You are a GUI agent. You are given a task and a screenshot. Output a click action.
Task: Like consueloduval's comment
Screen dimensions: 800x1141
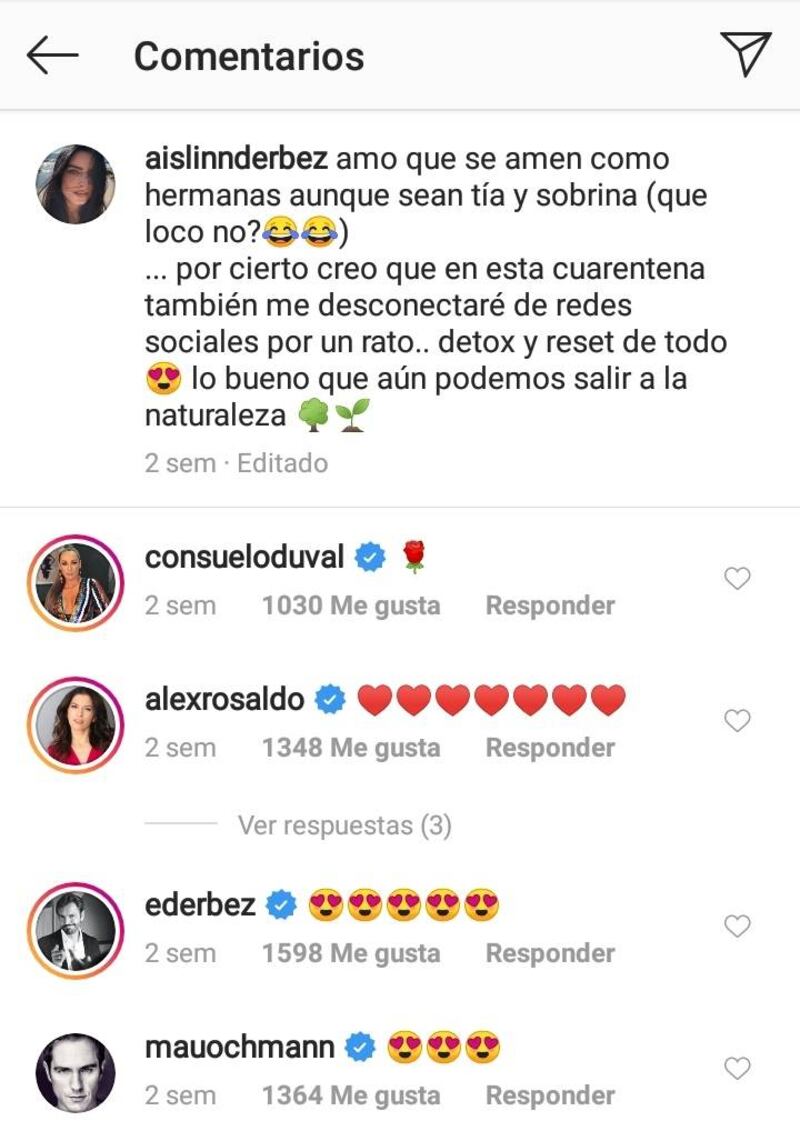pos(737,579)
